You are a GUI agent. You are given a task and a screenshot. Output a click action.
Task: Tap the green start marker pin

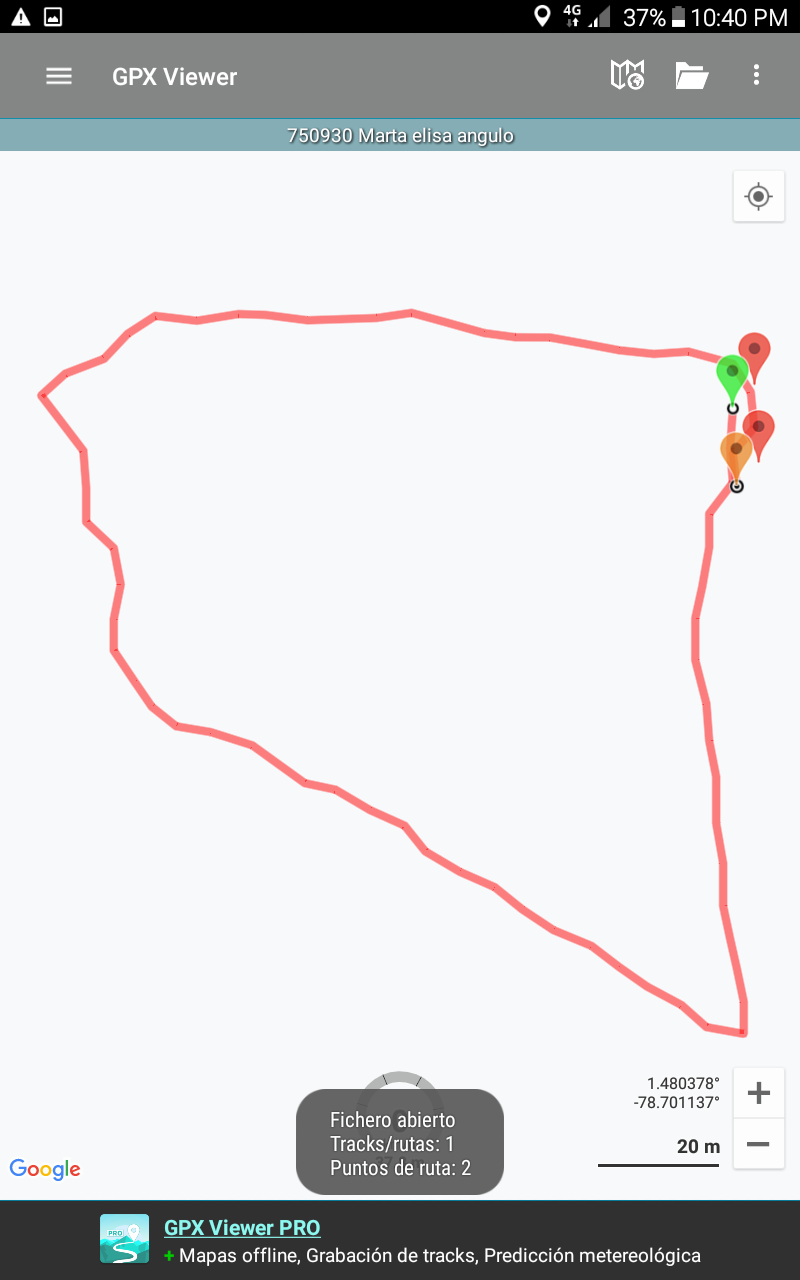tap(732, 376)
